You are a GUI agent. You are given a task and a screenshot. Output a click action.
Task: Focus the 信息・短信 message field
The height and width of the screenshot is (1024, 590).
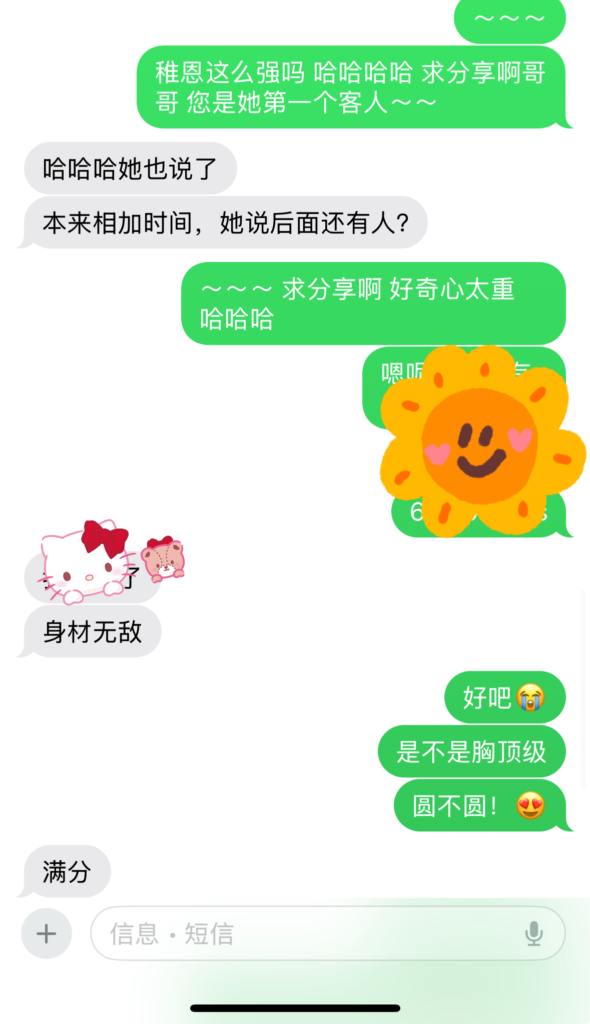[328, 933]
